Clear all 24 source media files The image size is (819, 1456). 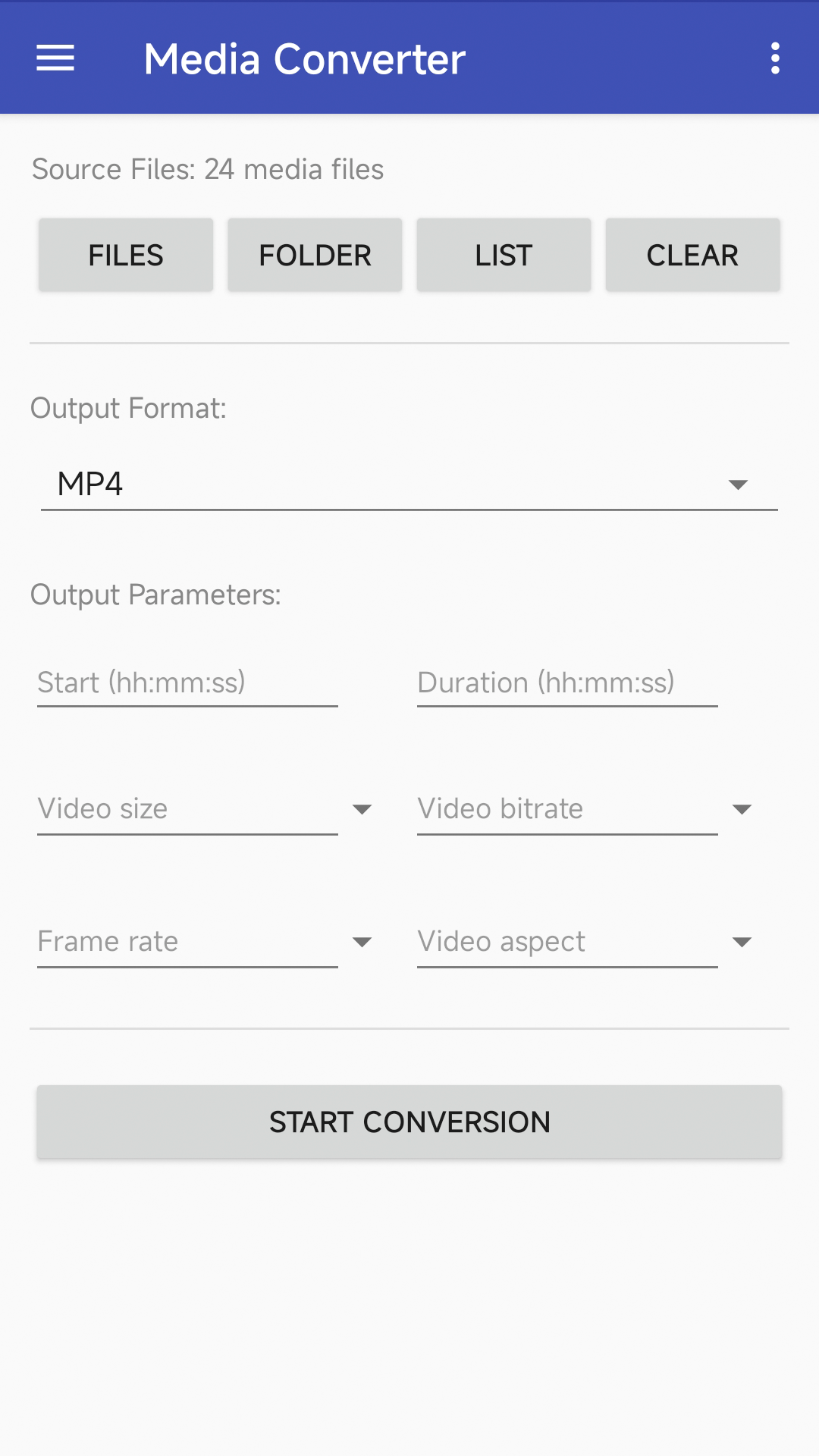pyautogui.click(x=692, y=255)
